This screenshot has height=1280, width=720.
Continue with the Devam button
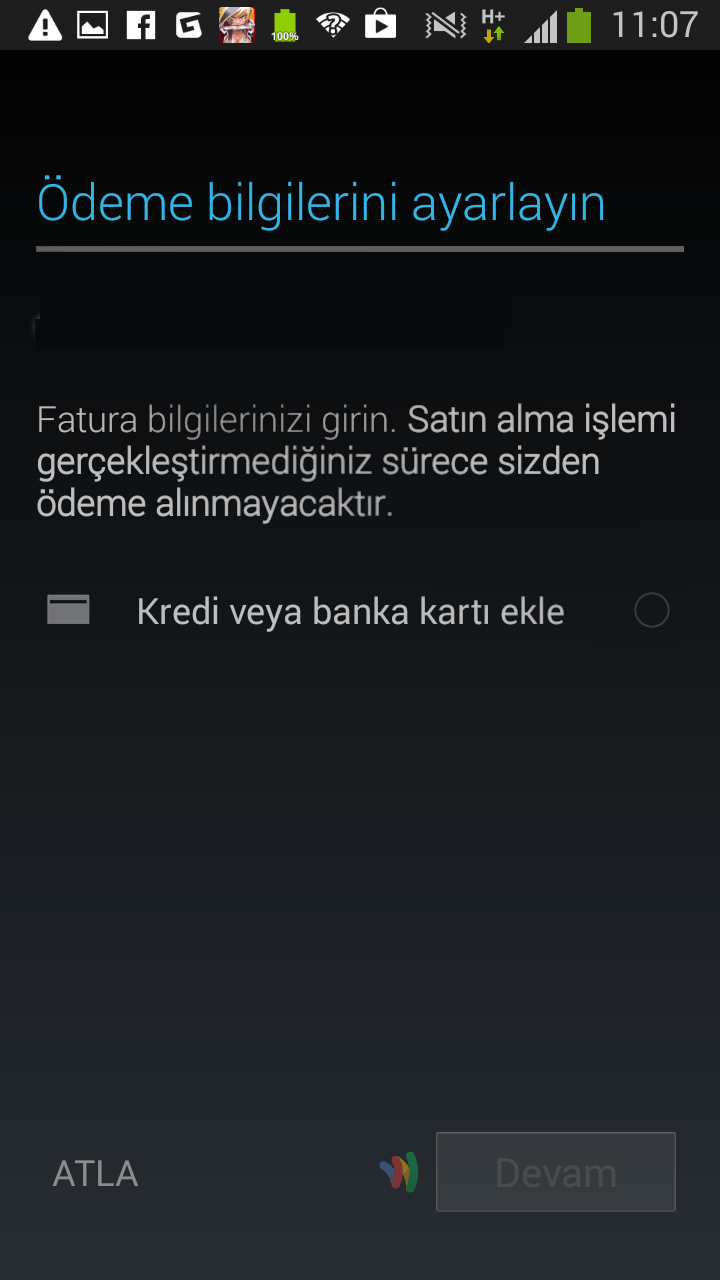(555, 1172)
